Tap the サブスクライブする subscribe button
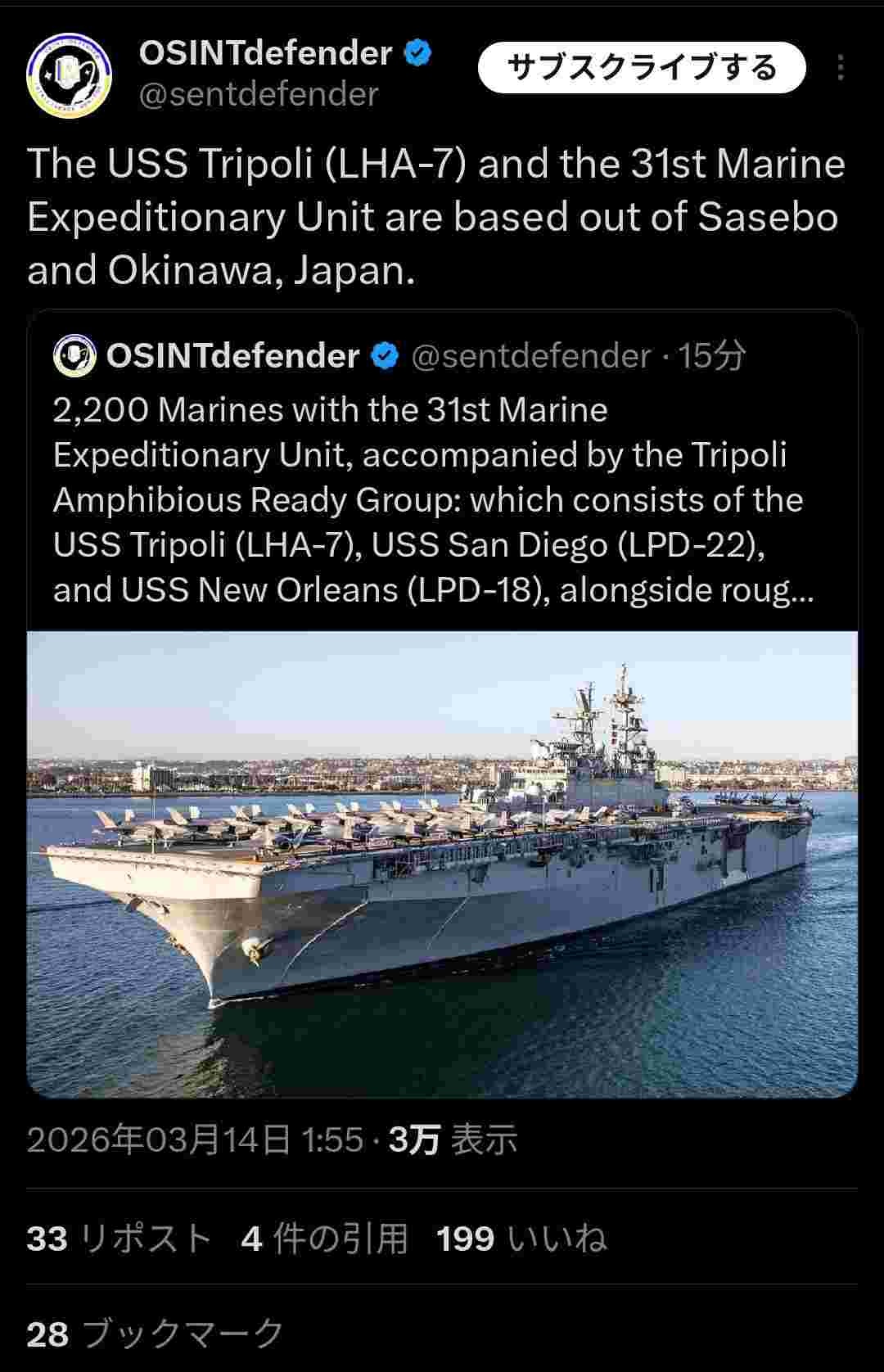The image size is (884, 1372). [x=642, y=67]
